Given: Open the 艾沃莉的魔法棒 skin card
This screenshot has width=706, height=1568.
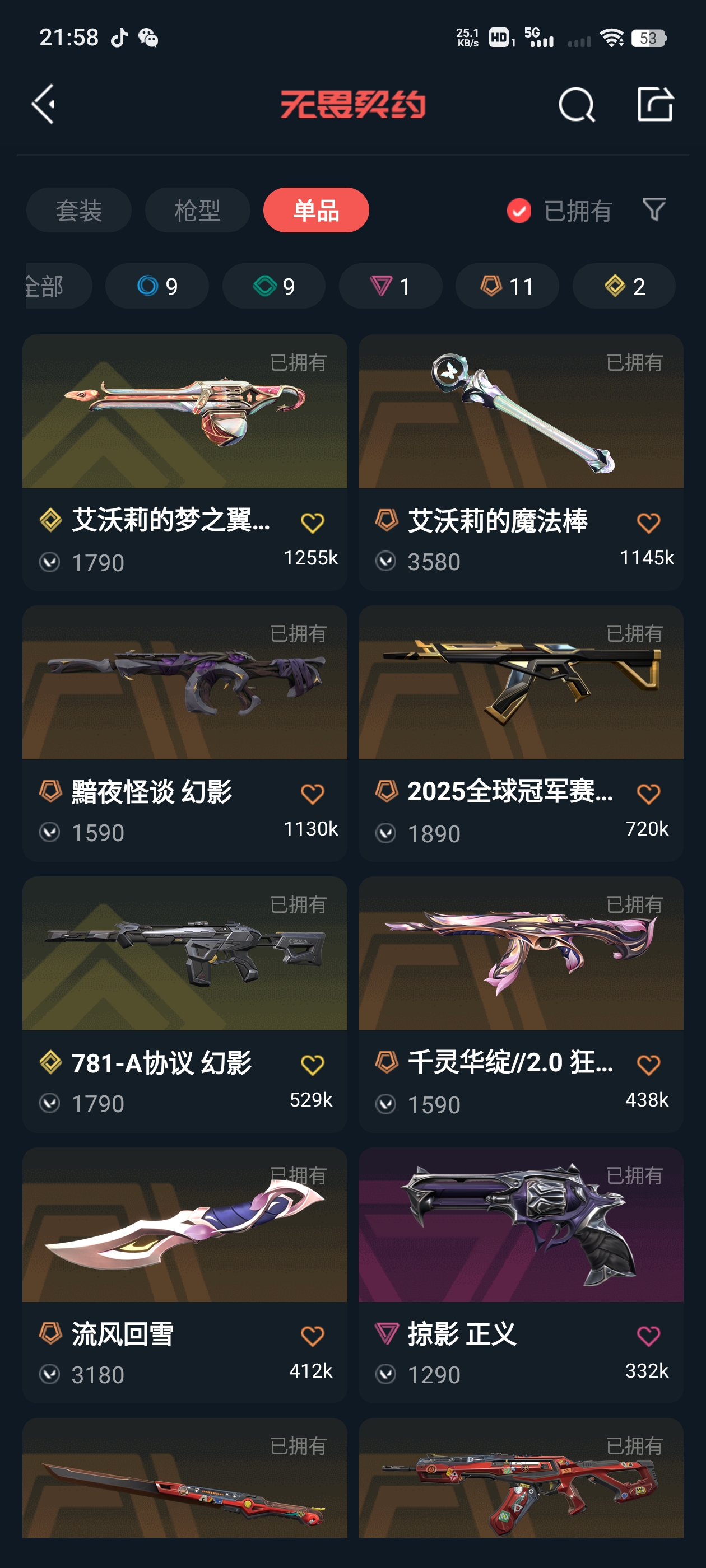Looking at the screenshot, I should [521, 462].
